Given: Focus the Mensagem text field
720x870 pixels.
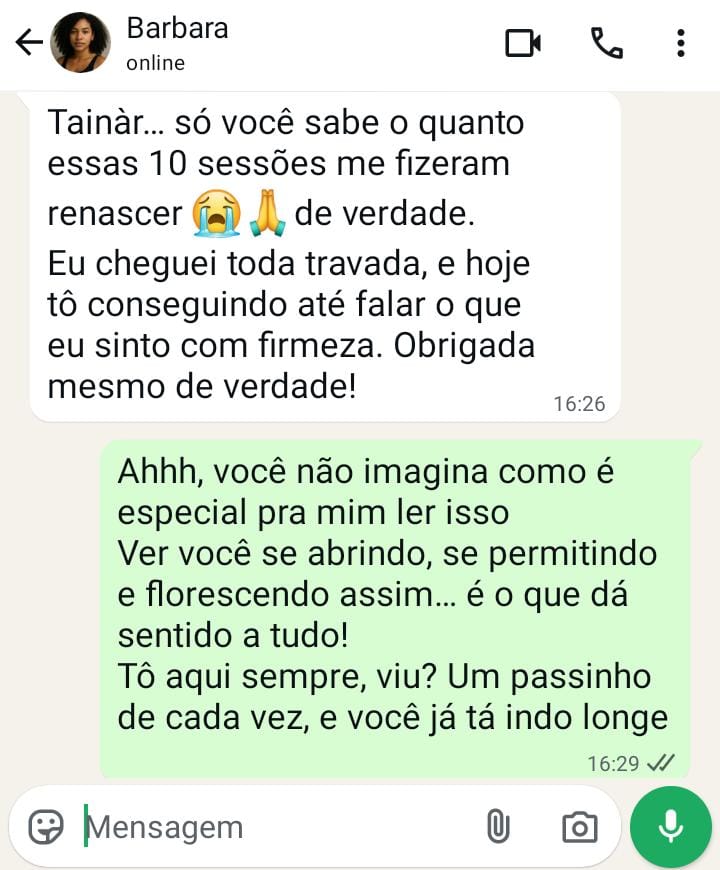Looking at the screenshot, I should [270, 827].
